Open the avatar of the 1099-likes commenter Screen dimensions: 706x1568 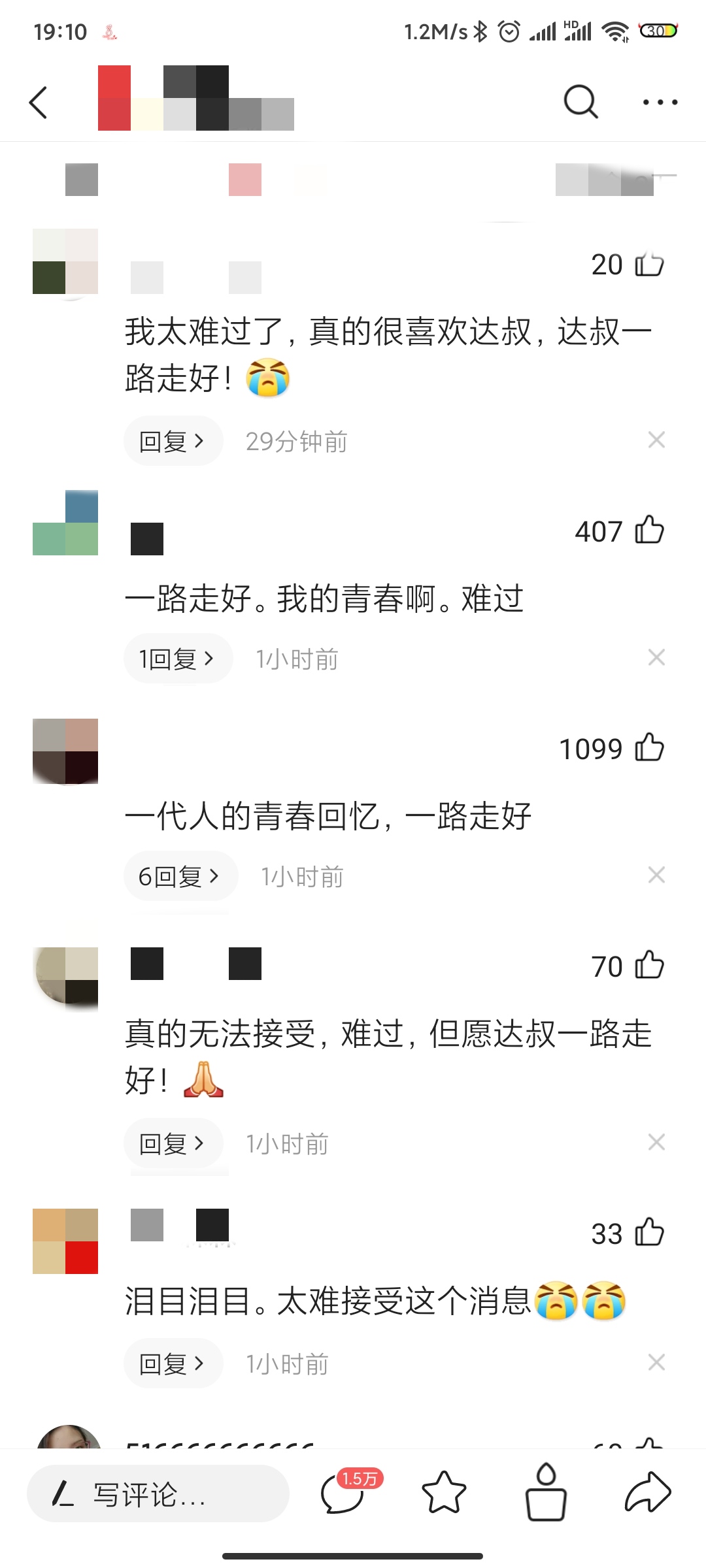point(66,750)
